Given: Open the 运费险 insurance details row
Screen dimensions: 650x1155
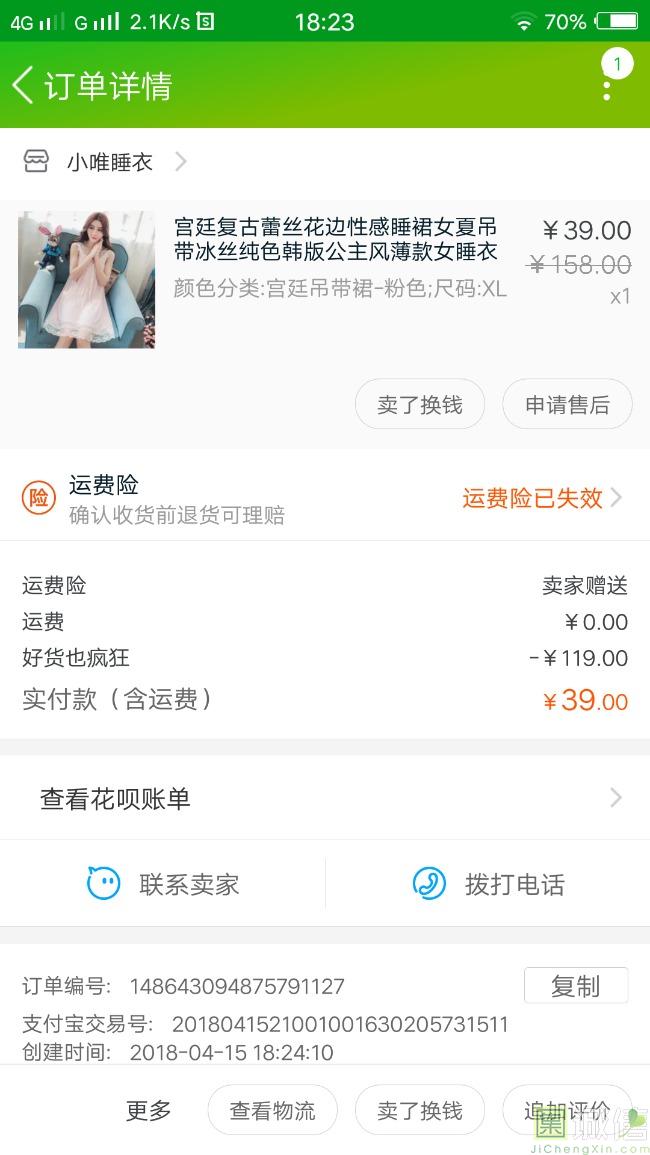Looking at the screenshot, I should [325, 498].
